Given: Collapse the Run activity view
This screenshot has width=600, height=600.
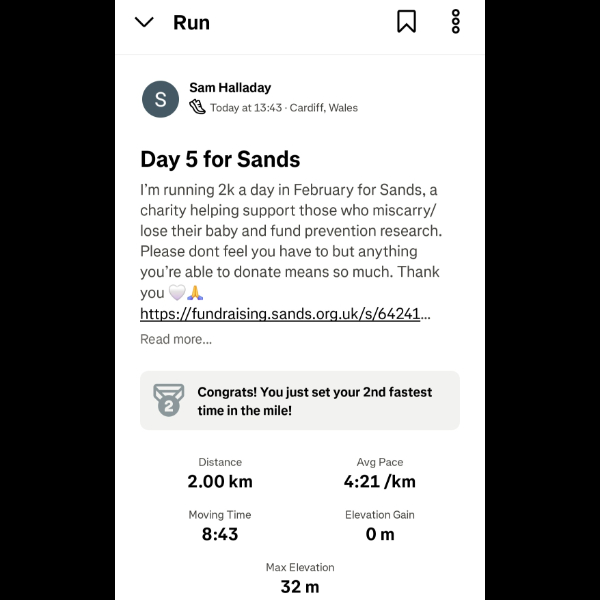Looking at the screenshot, I should click(144, 22).
